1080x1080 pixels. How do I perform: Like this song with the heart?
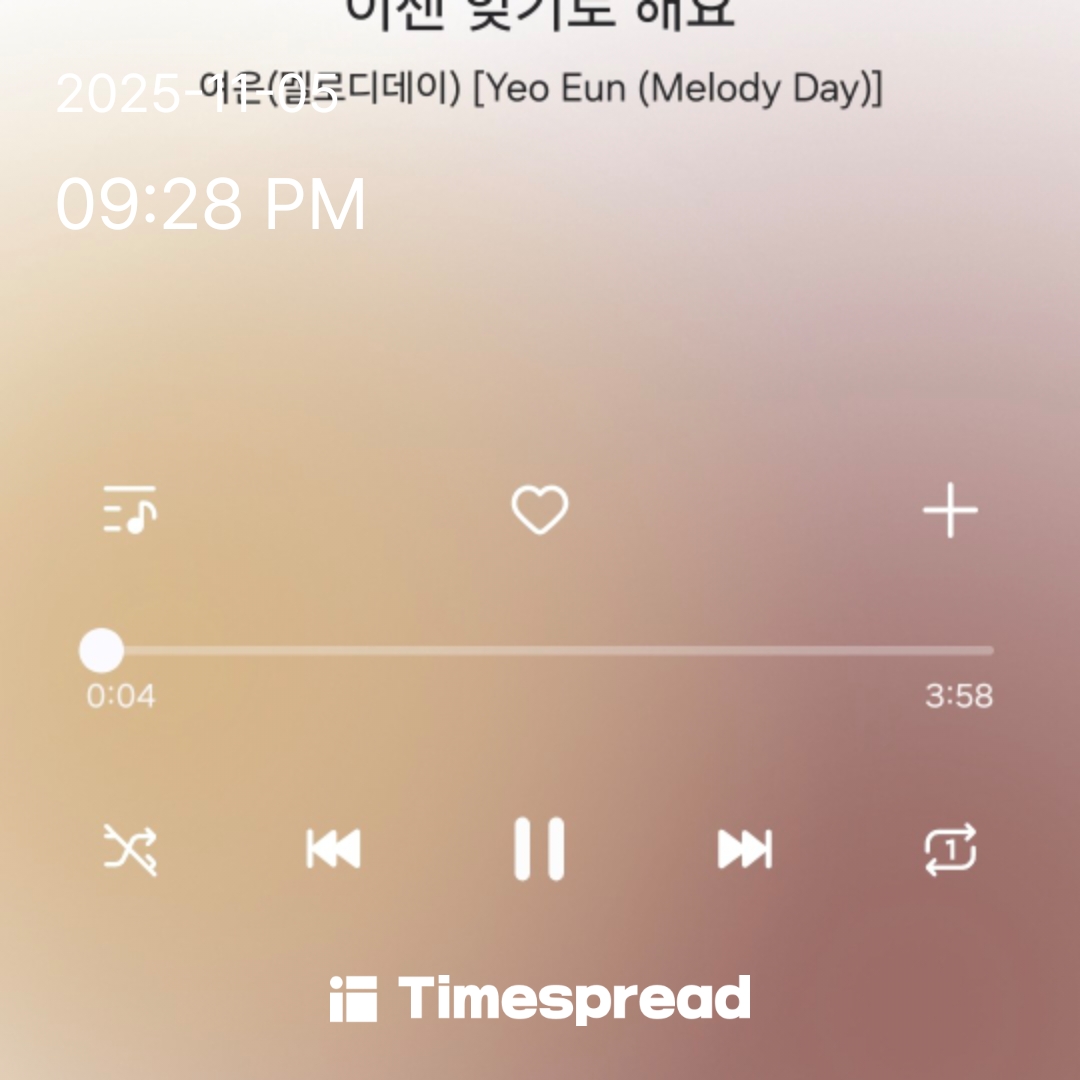[540, 510]
